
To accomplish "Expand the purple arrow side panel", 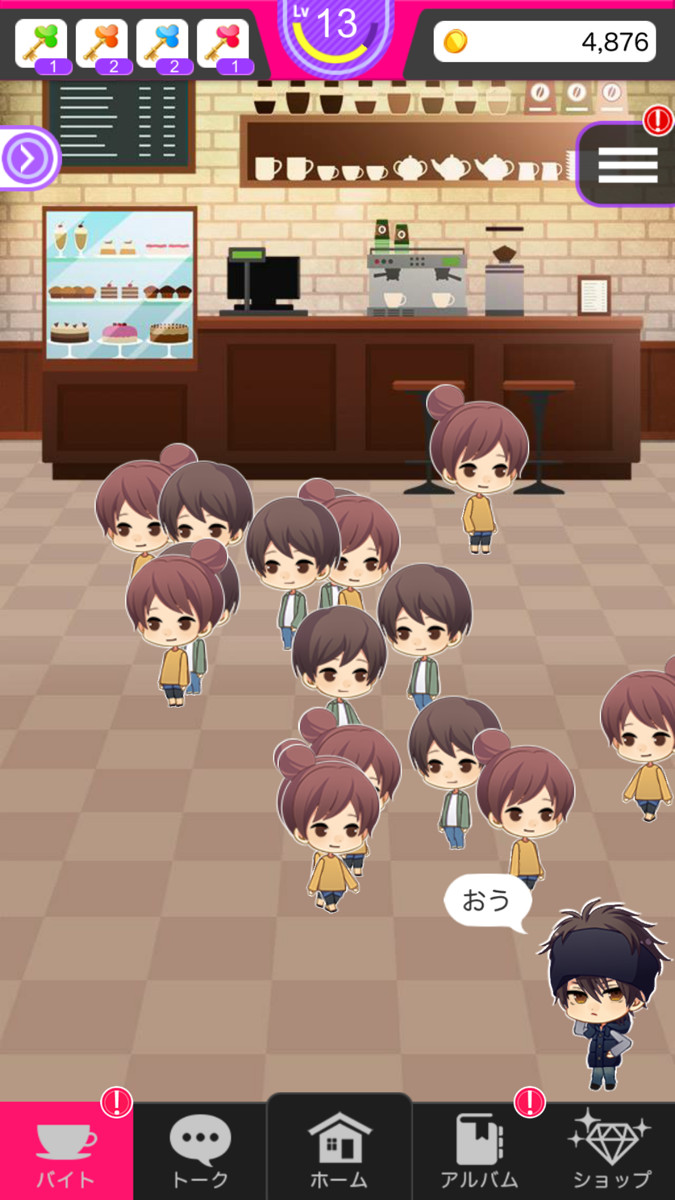I will pyautogui.click(x=26, y=158).
